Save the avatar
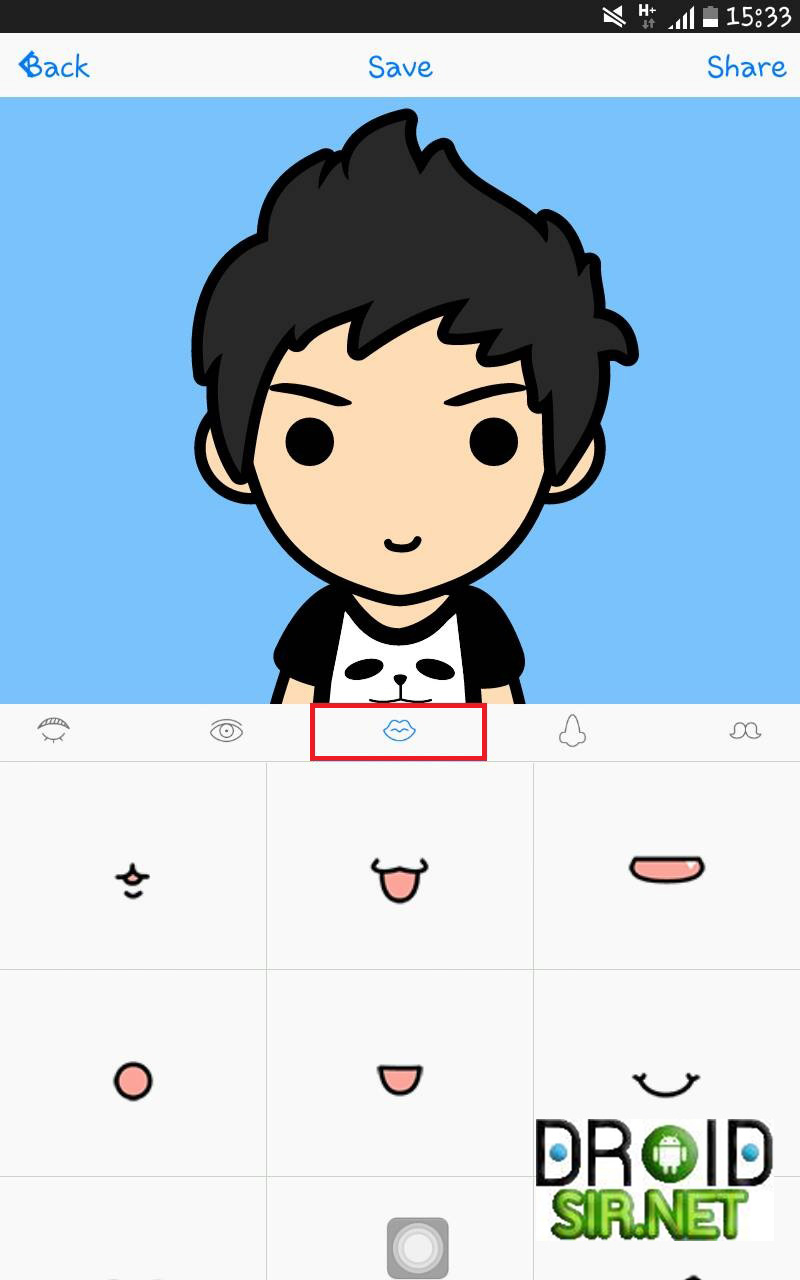This screenshot has height=1280, width=800. coord(400,66)
